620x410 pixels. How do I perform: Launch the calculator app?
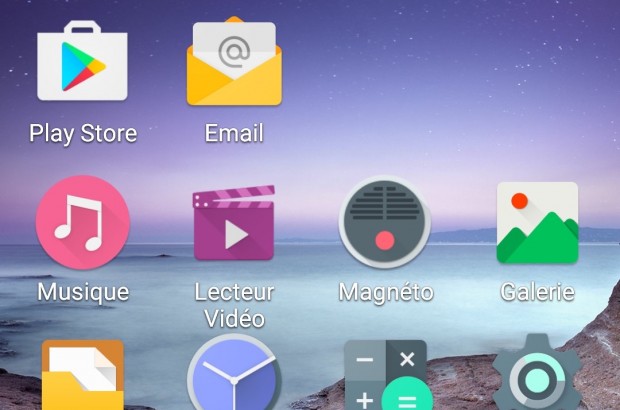pyautogui.click(x=385, y=378)
